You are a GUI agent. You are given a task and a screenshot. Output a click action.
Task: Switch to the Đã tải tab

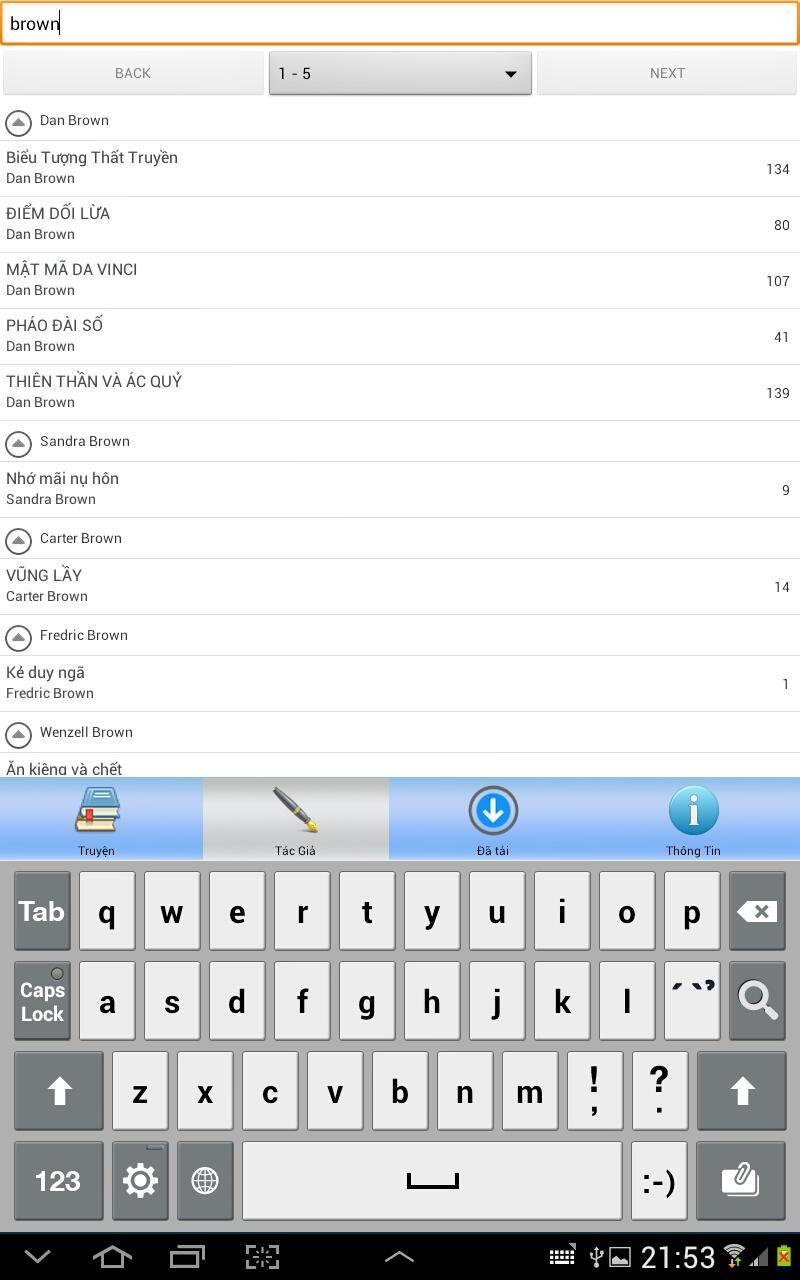pos(492,820)
